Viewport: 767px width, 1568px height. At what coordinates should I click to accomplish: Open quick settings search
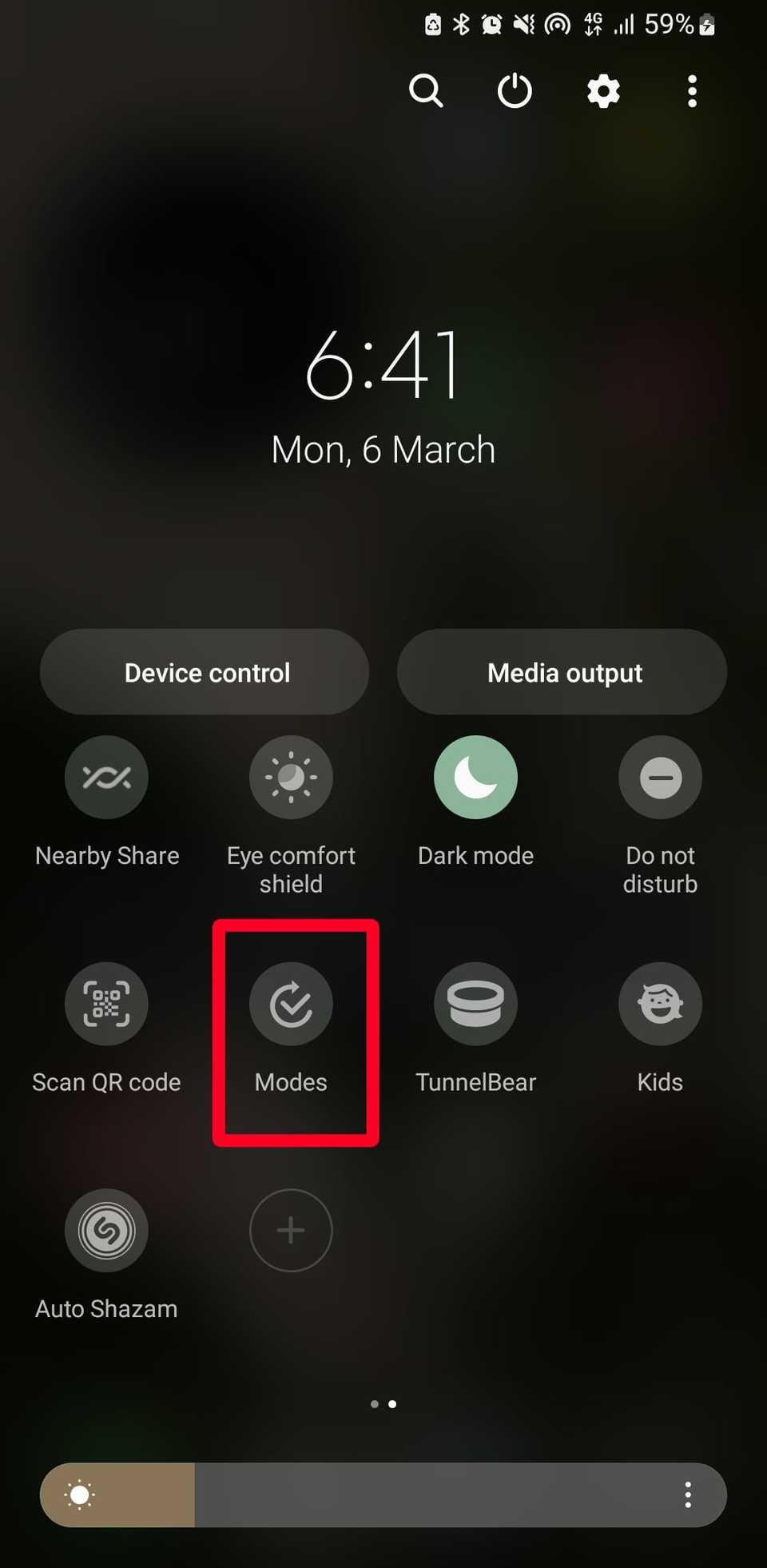coord(426,91)
